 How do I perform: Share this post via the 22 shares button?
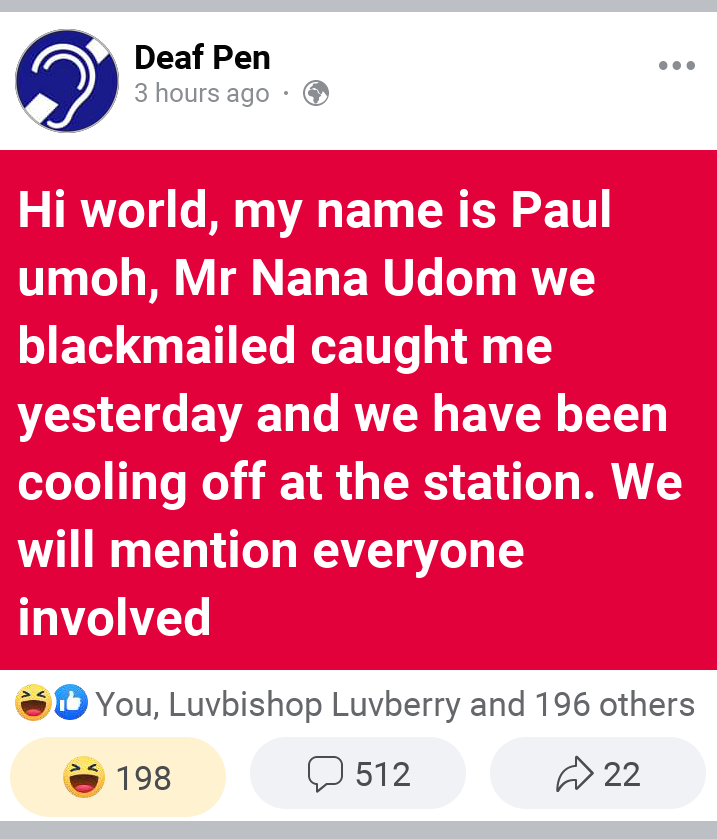tap(597, 774)
